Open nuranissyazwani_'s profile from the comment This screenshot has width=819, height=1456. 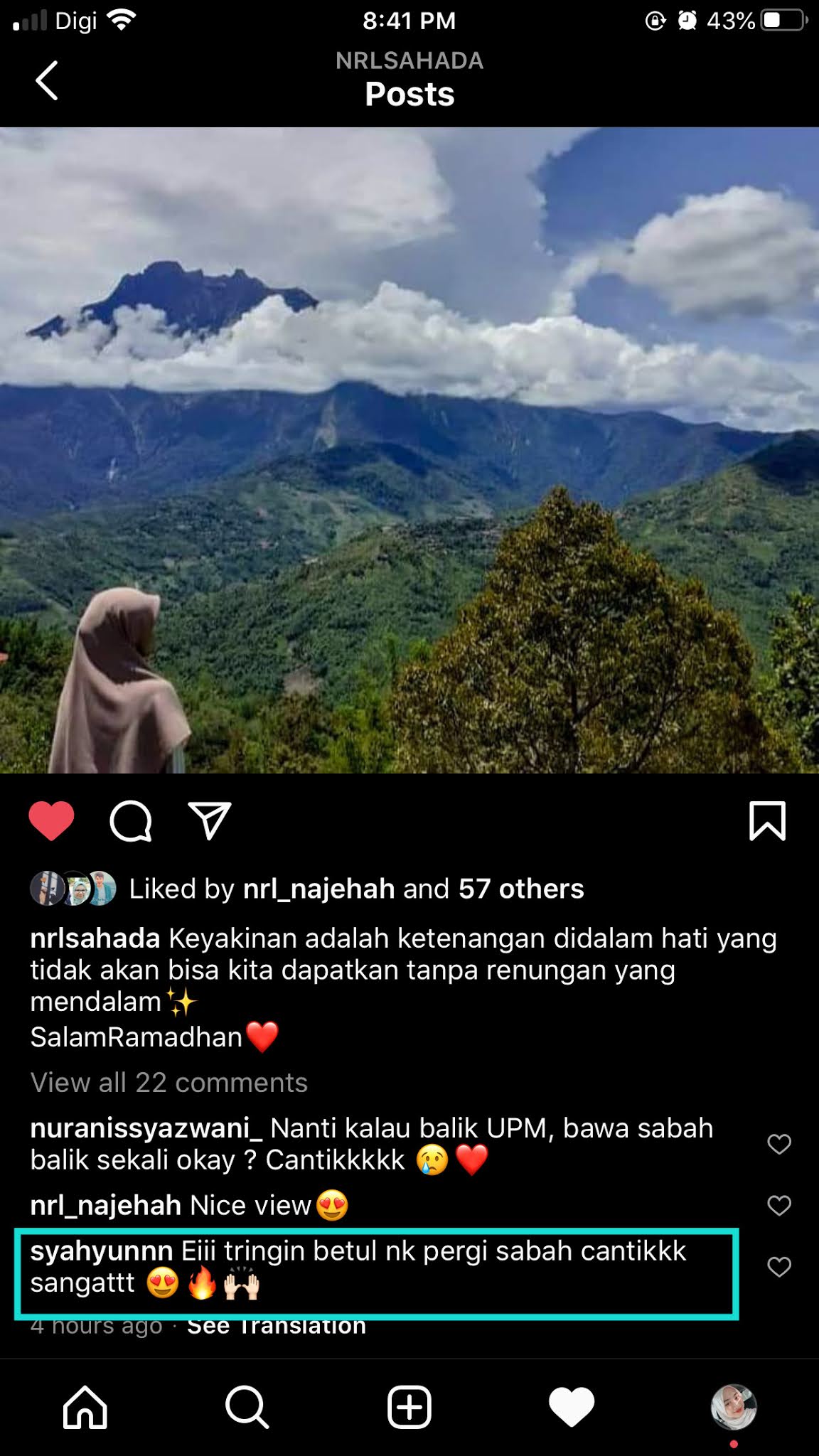click(146, 1129)
